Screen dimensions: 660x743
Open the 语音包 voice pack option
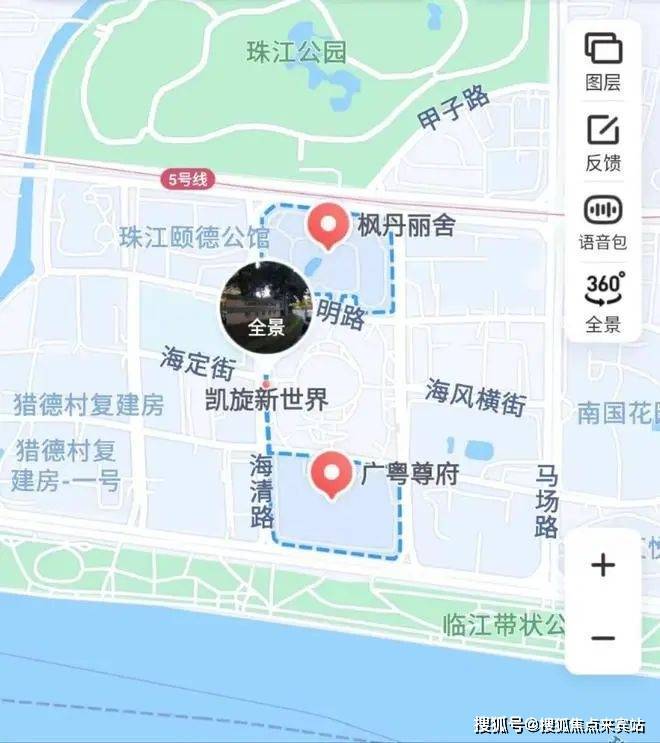click(603, 221)
